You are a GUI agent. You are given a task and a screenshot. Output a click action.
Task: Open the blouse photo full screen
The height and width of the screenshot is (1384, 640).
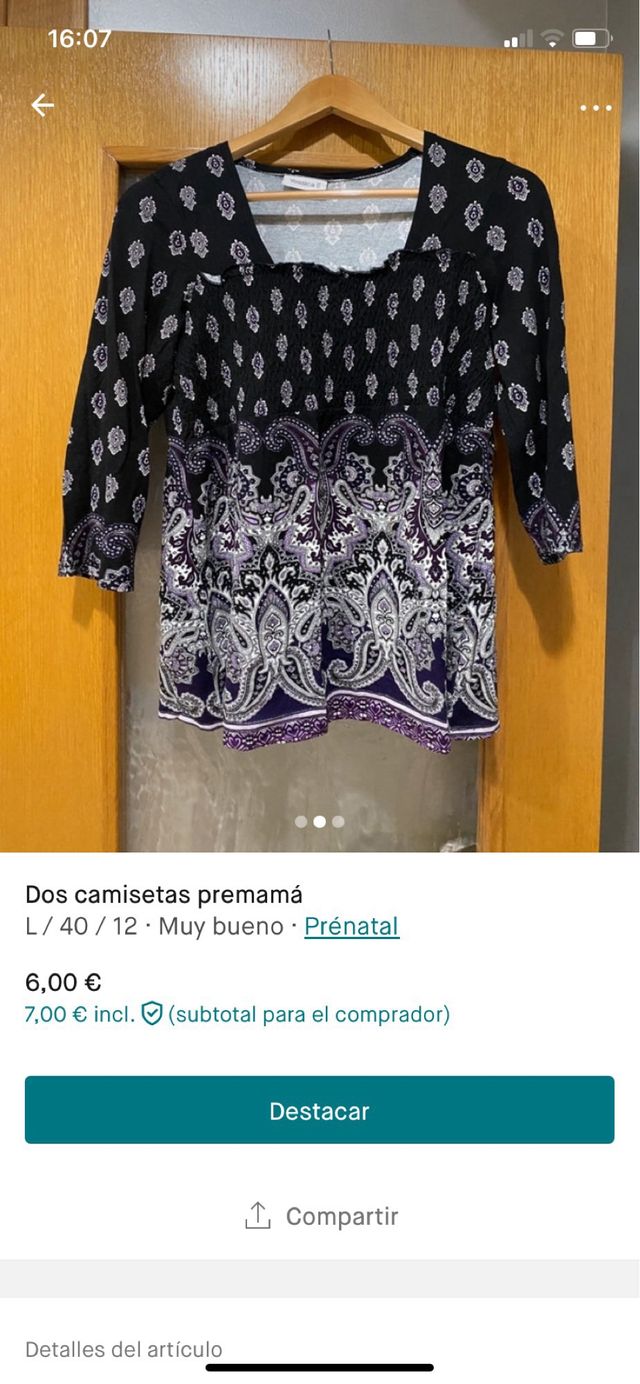click(x=320, y=440)
